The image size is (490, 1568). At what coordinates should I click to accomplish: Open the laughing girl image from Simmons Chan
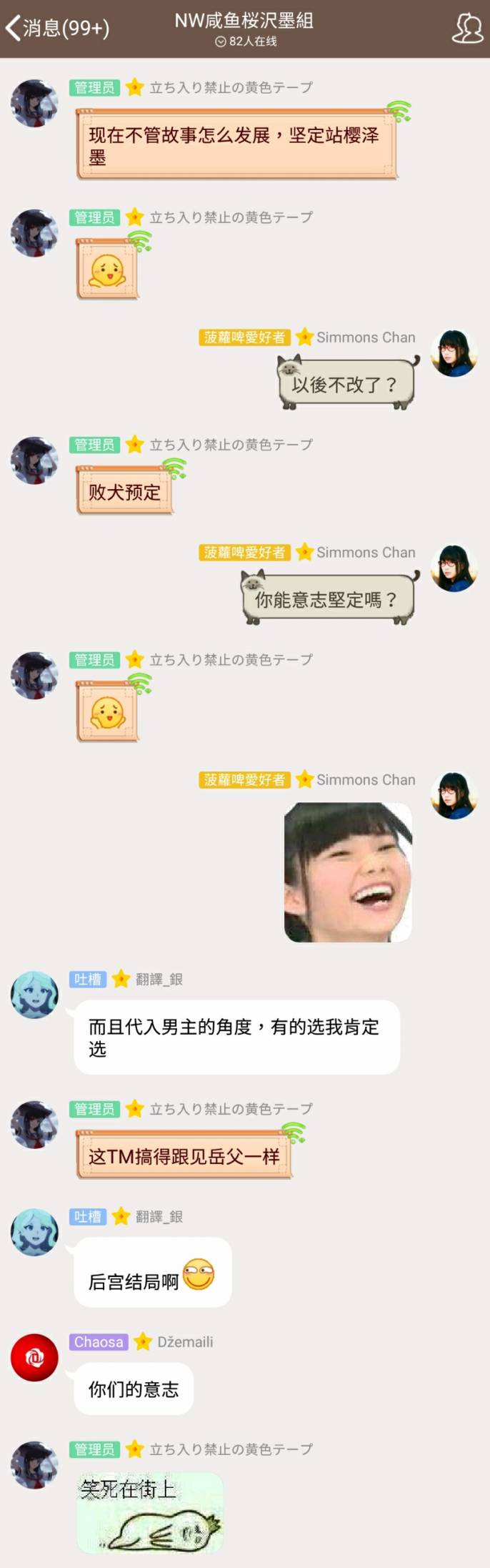pyautogui.click(x=348, y=872)
